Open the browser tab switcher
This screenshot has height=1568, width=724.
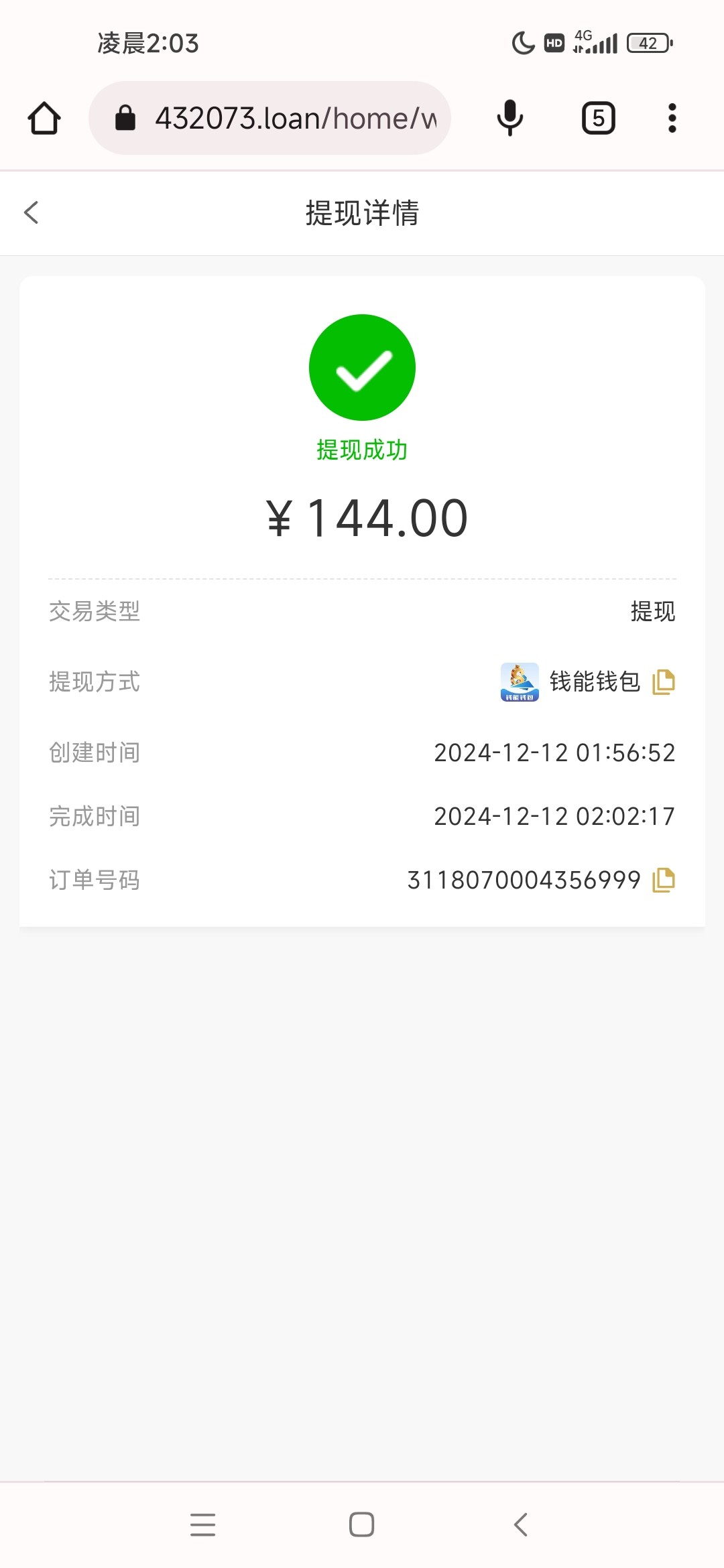(598, 119)
